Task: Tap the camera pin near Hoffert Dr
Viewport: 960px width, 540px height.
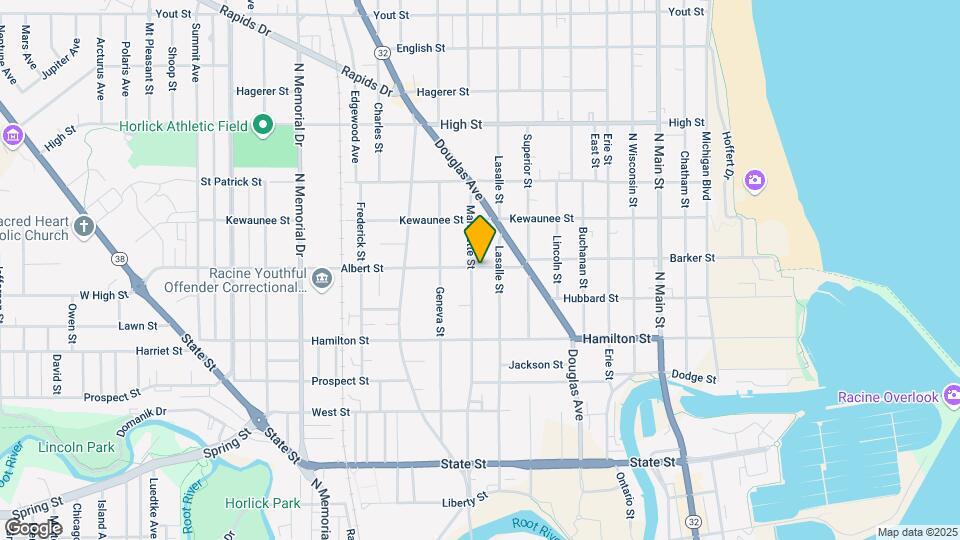Action: pyautogui.click(x=755, y=180)
